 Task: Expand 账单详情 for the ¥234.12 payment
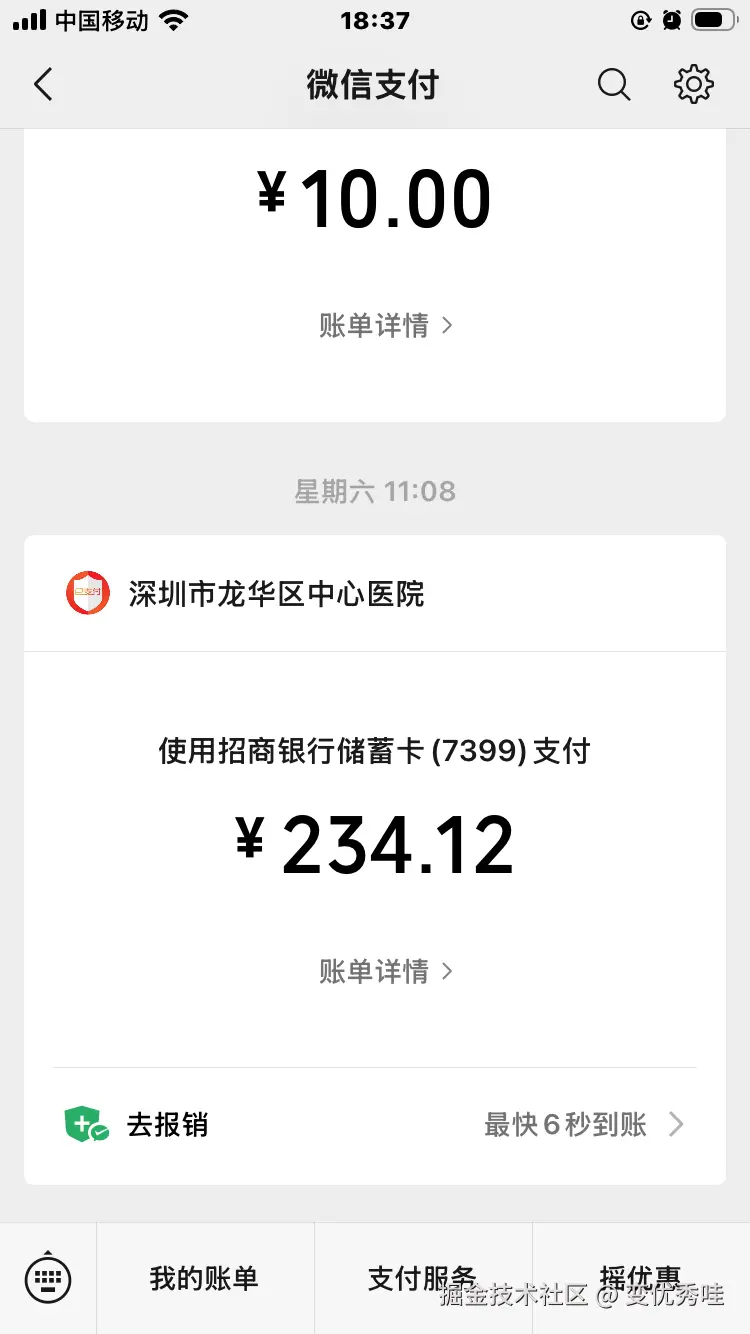[x=387, y=971]
